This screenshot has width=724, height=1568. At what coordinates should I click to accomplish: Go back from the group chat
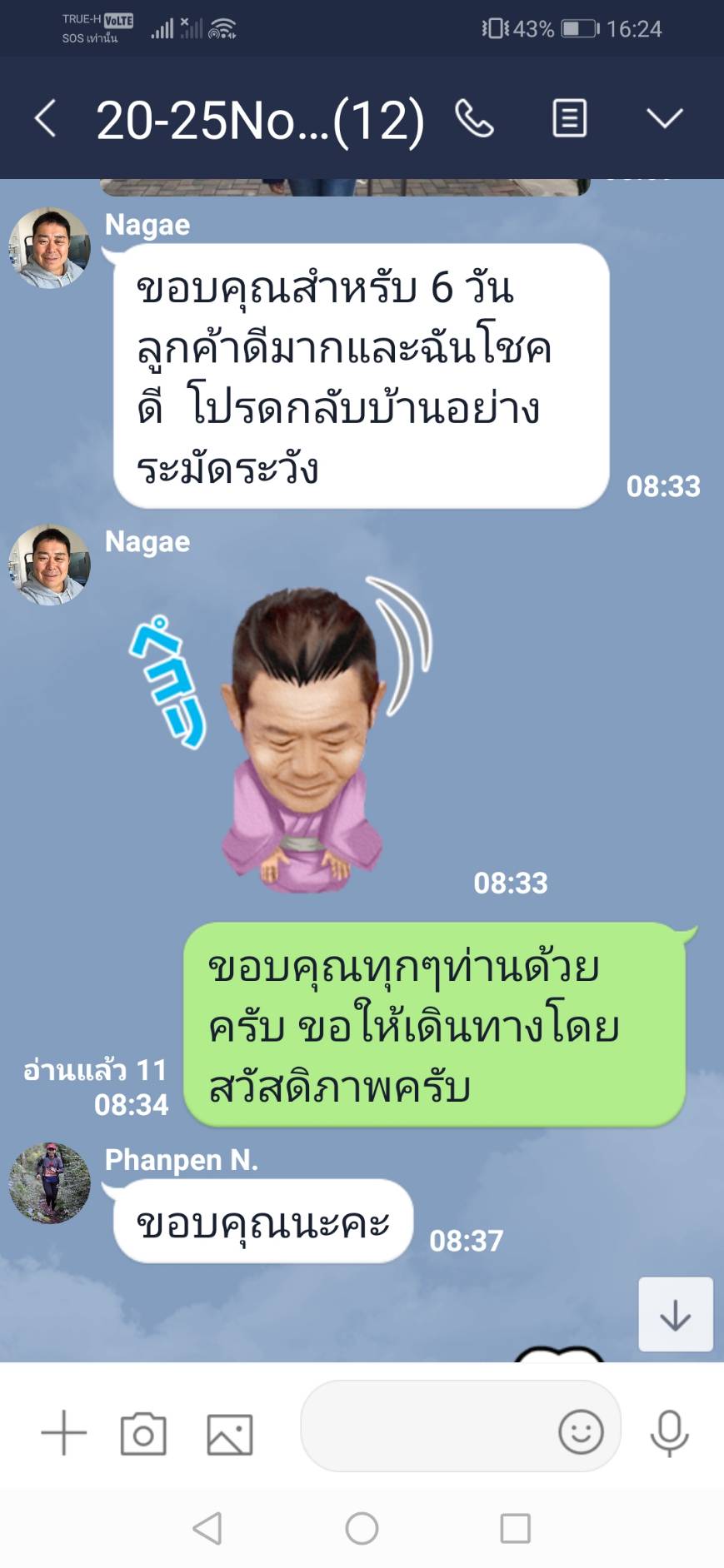[x=46, y=119]
